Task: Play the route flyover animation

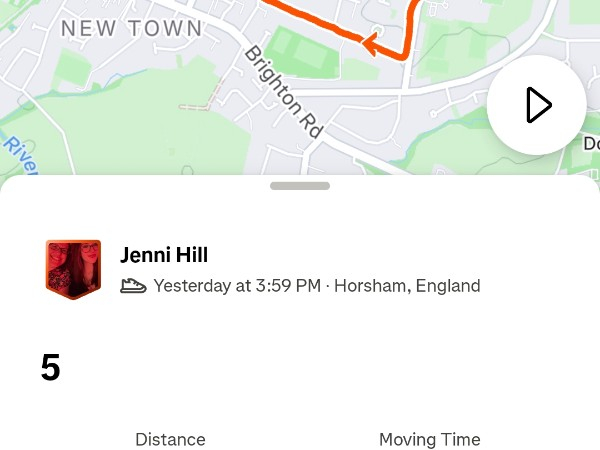Action: [x=537, y=105]
